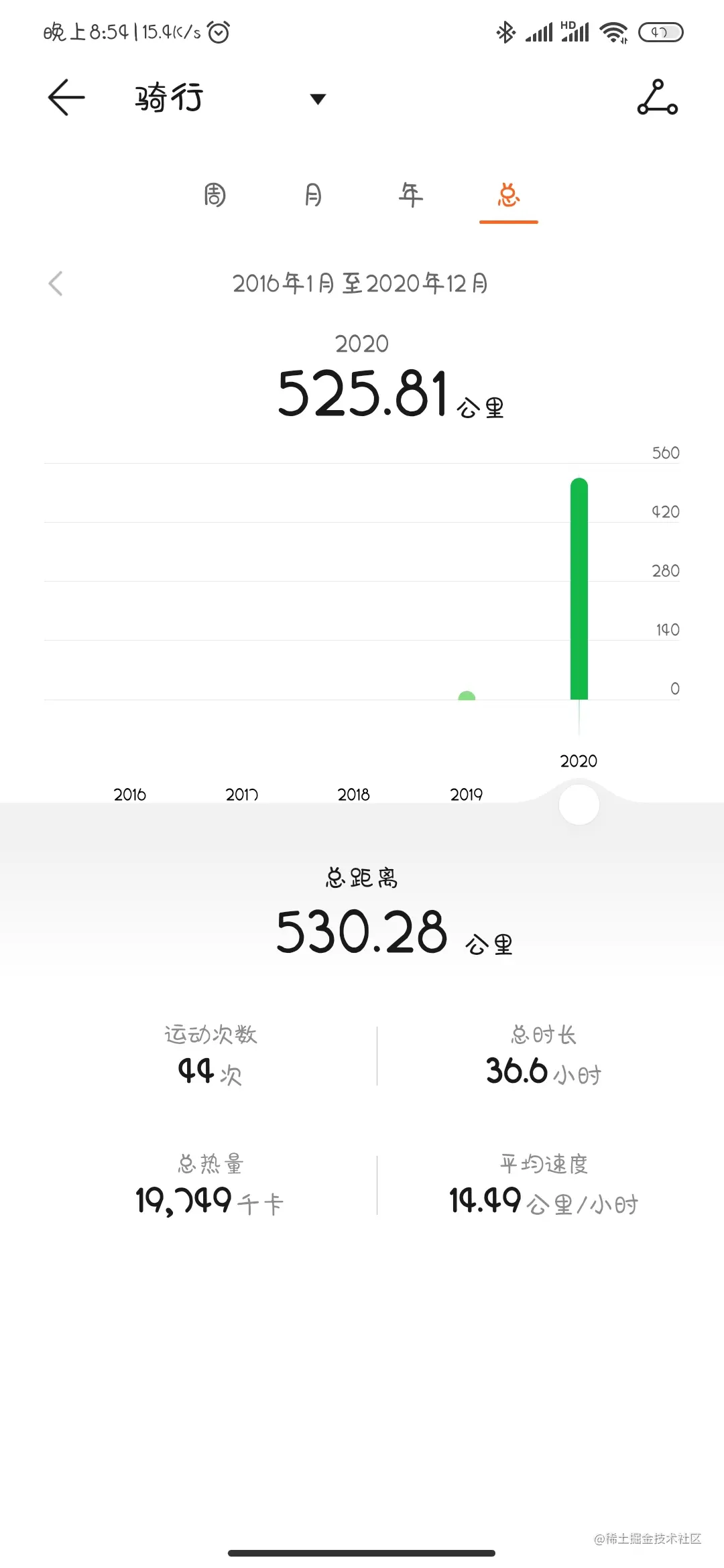Switch to the 周 tab
The width and height of the screenshot is (724, 1568).
click(x=215, y=196)
